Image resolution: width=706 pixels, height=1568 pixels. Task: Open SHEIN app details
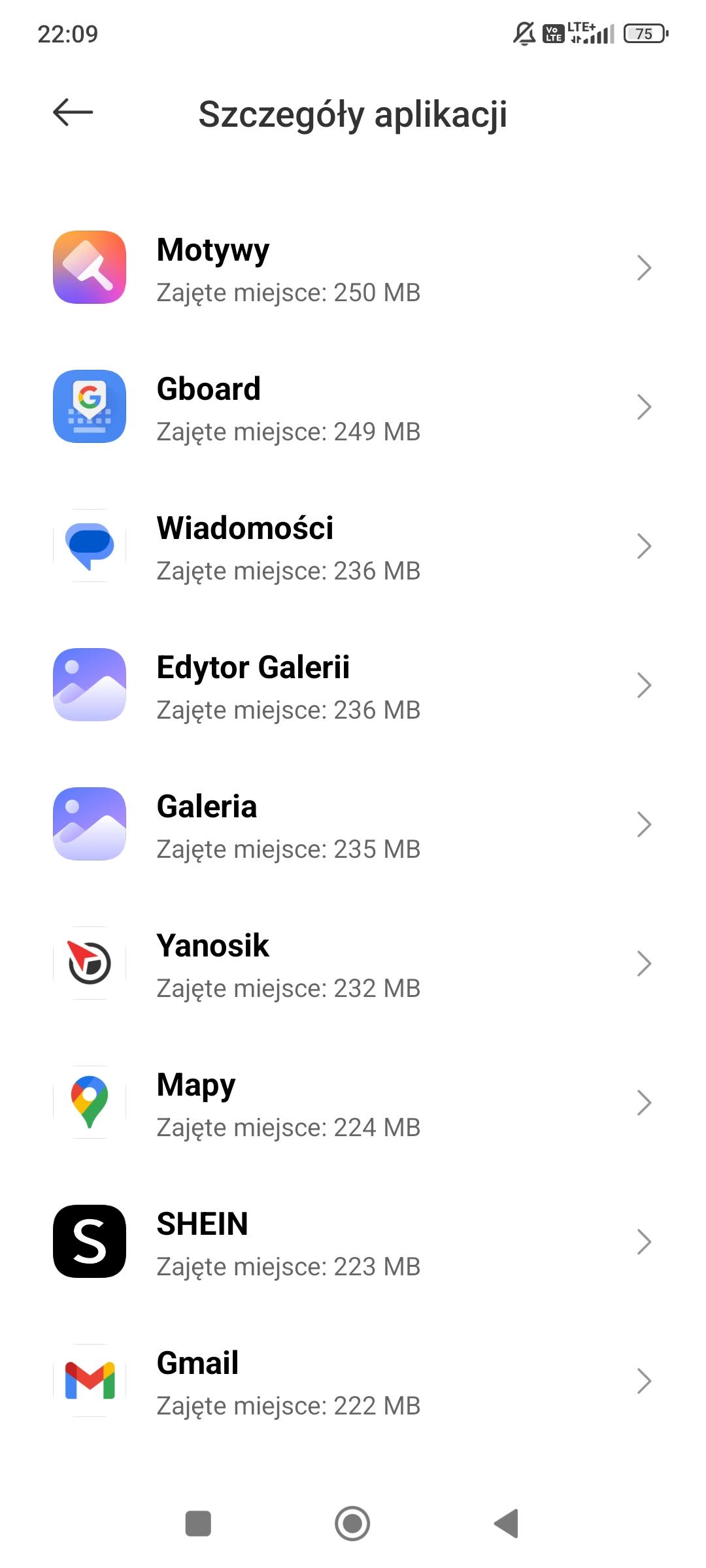click(353, 1242)
